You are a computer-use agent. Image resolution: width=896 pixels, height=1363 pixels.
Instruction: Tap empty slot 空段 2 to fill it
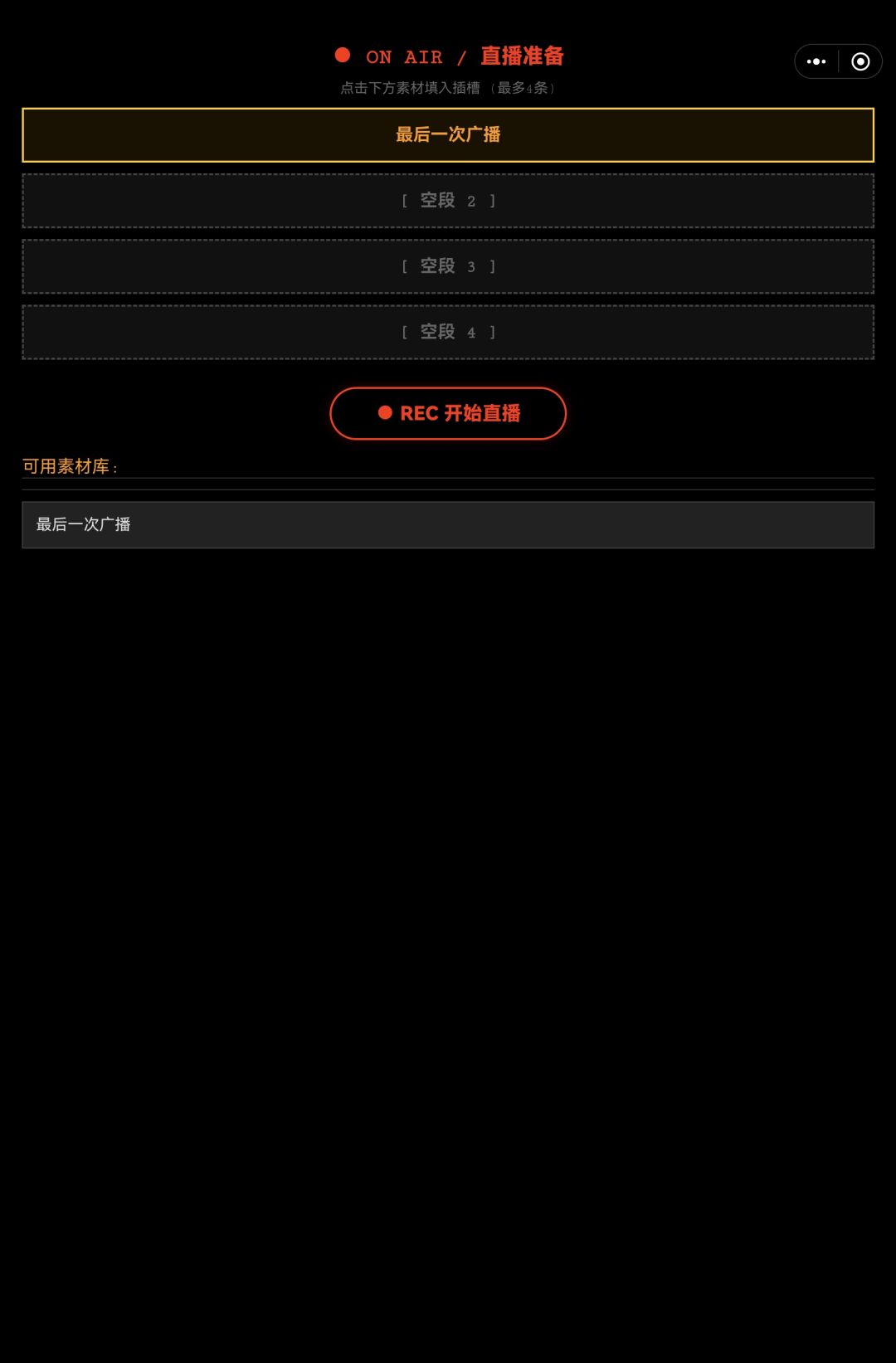tap(448, 200)
